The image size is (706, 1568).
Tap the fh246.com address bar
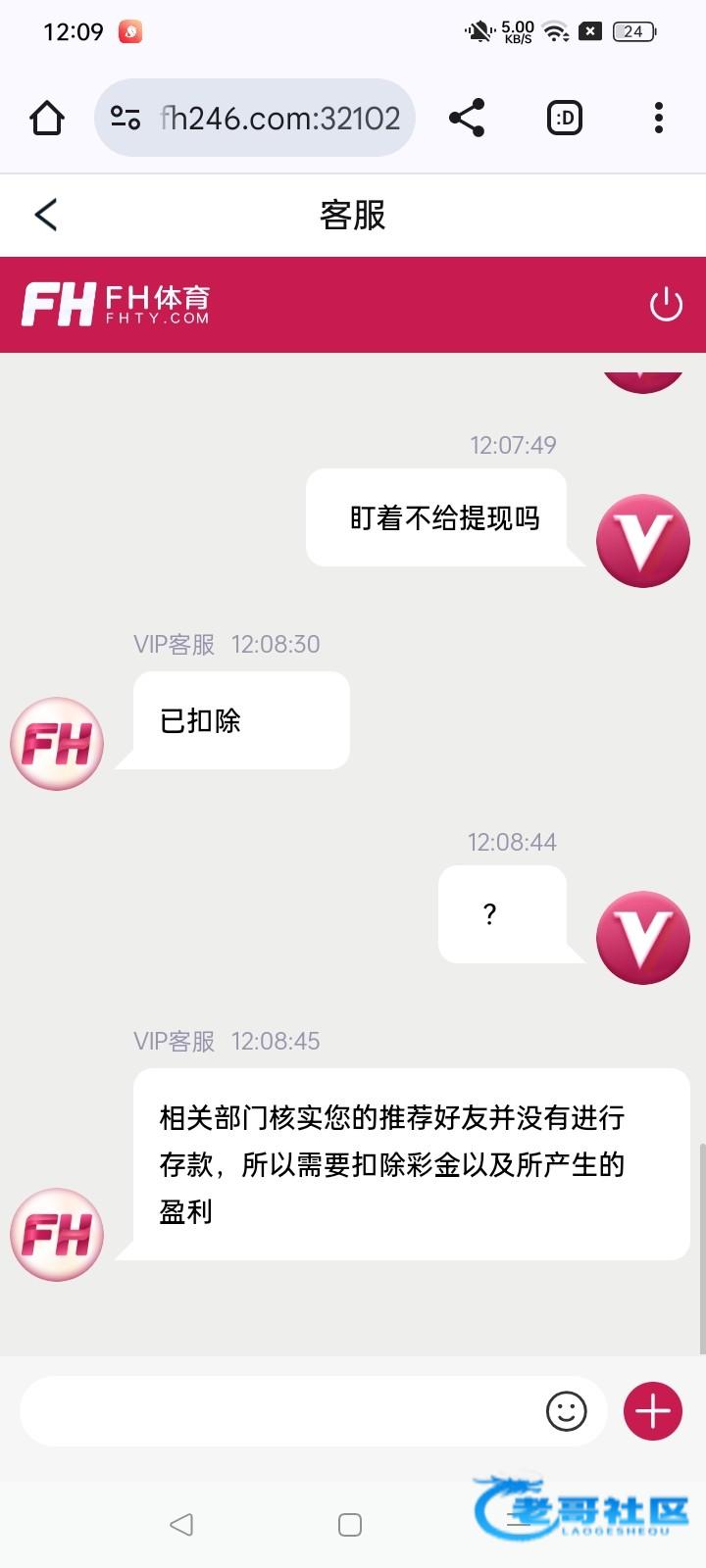[278, 119]
